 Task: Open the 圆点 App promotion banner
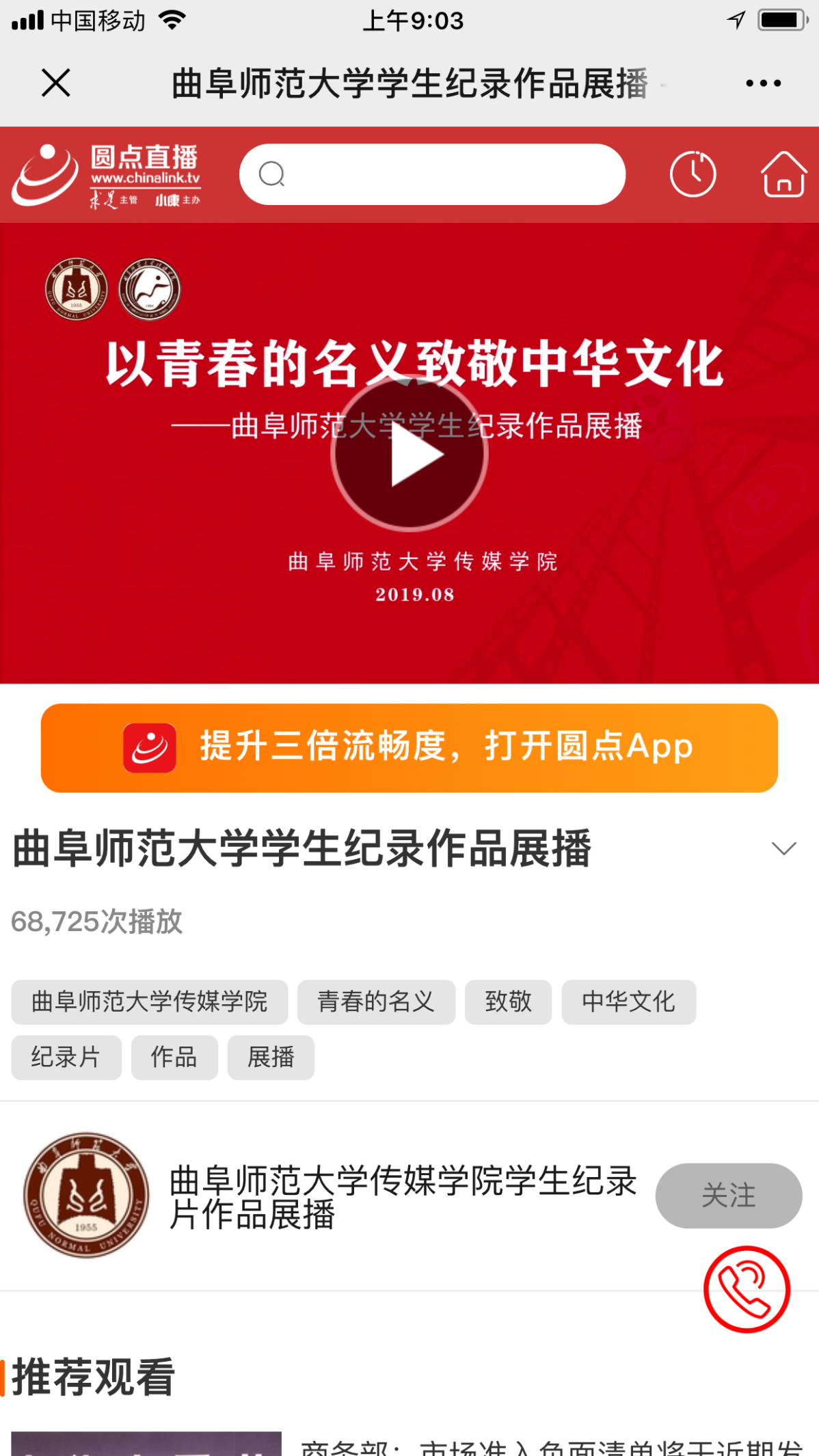coord(409,748)
